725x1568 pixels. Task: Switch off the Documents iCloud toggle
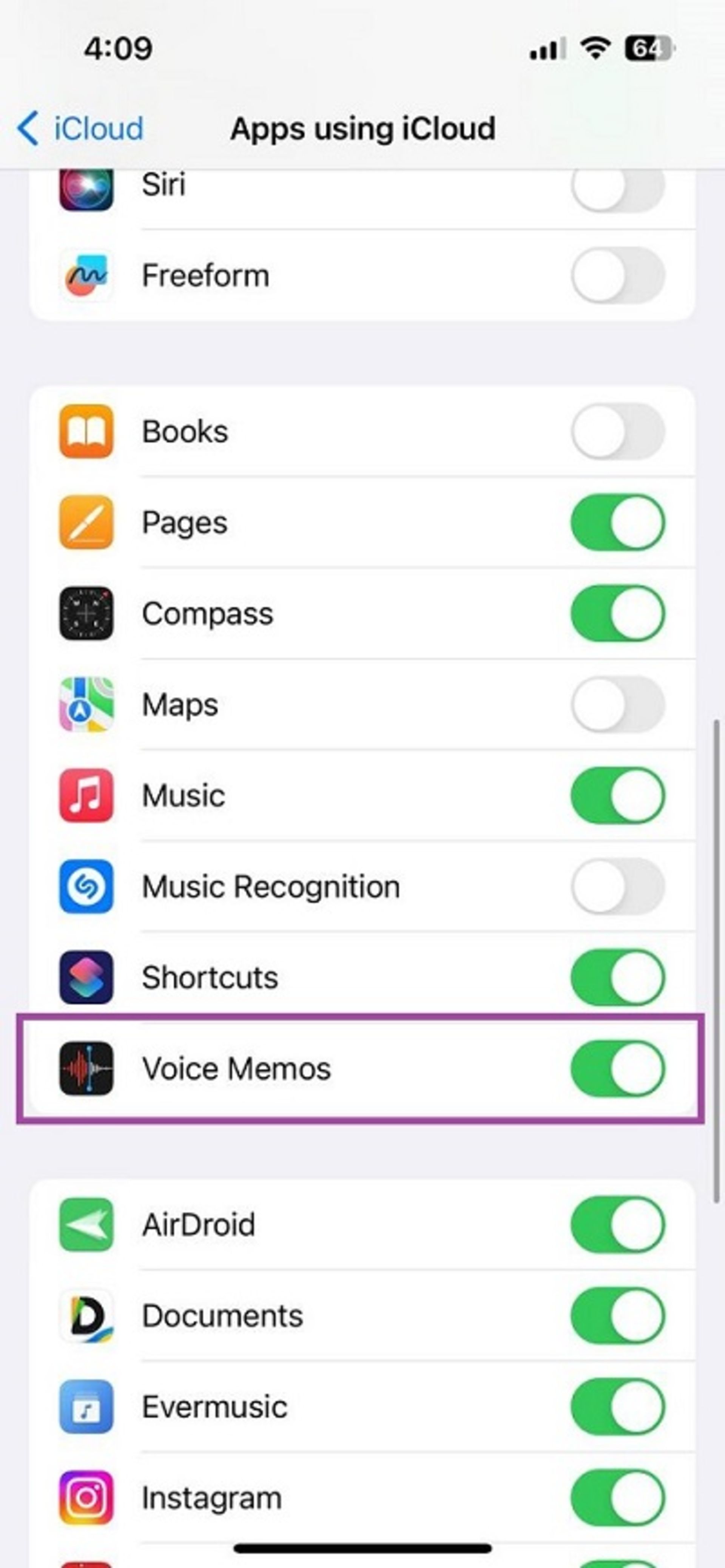617,1315
